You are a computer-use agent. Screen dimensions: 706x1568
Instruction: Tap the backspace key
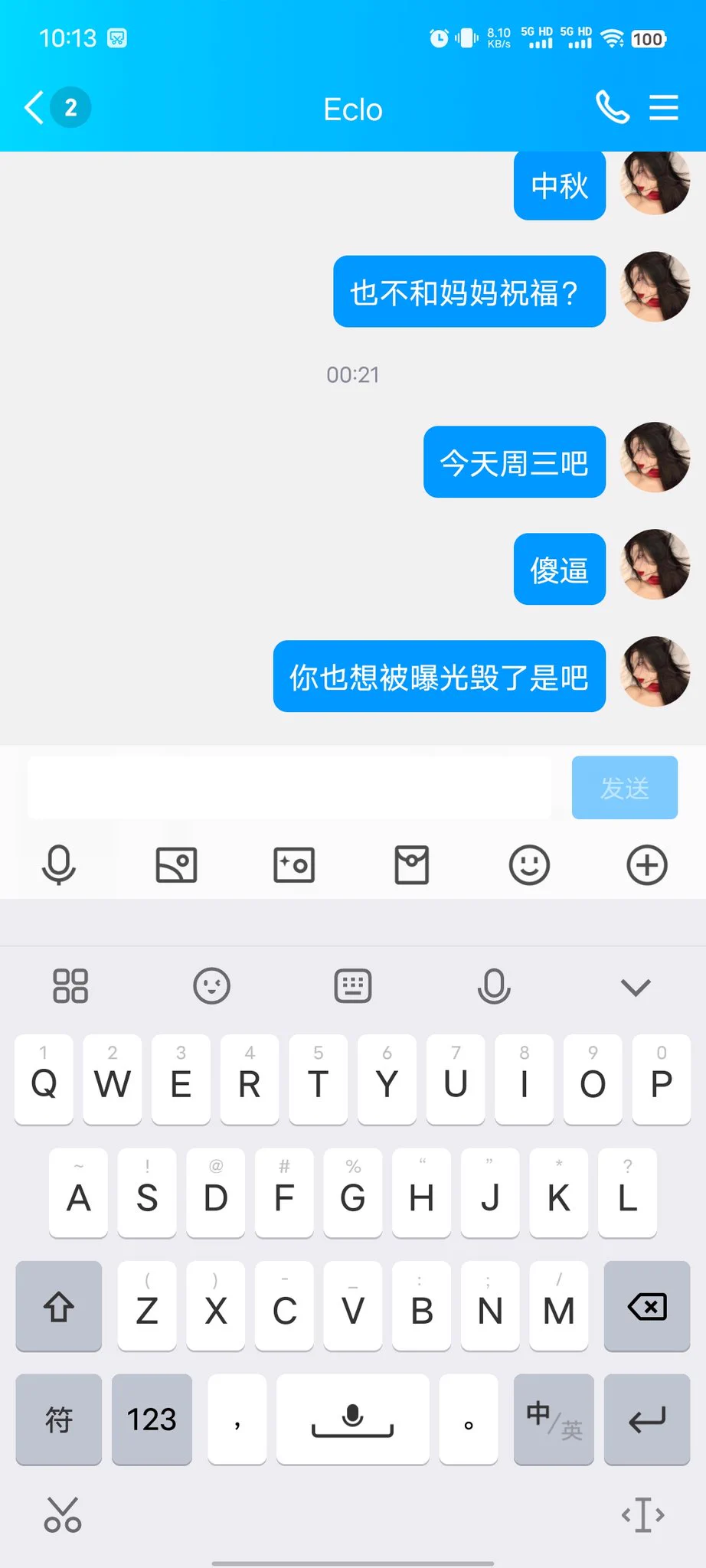coord(647,1306)
